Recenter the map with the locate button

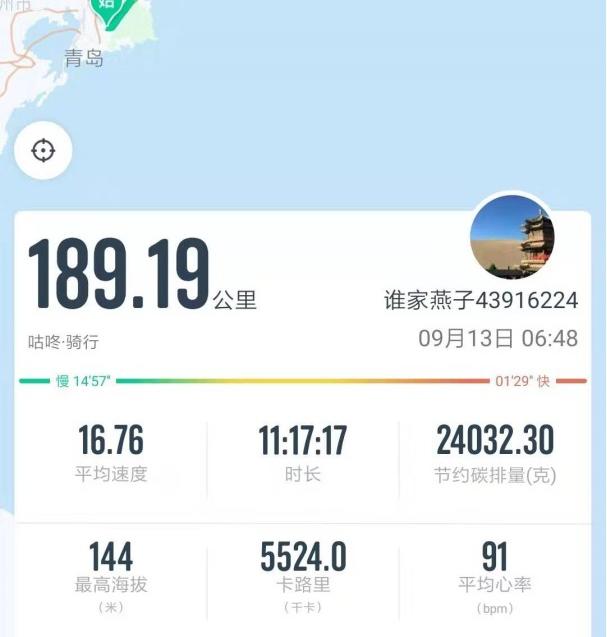click(43, 151)
